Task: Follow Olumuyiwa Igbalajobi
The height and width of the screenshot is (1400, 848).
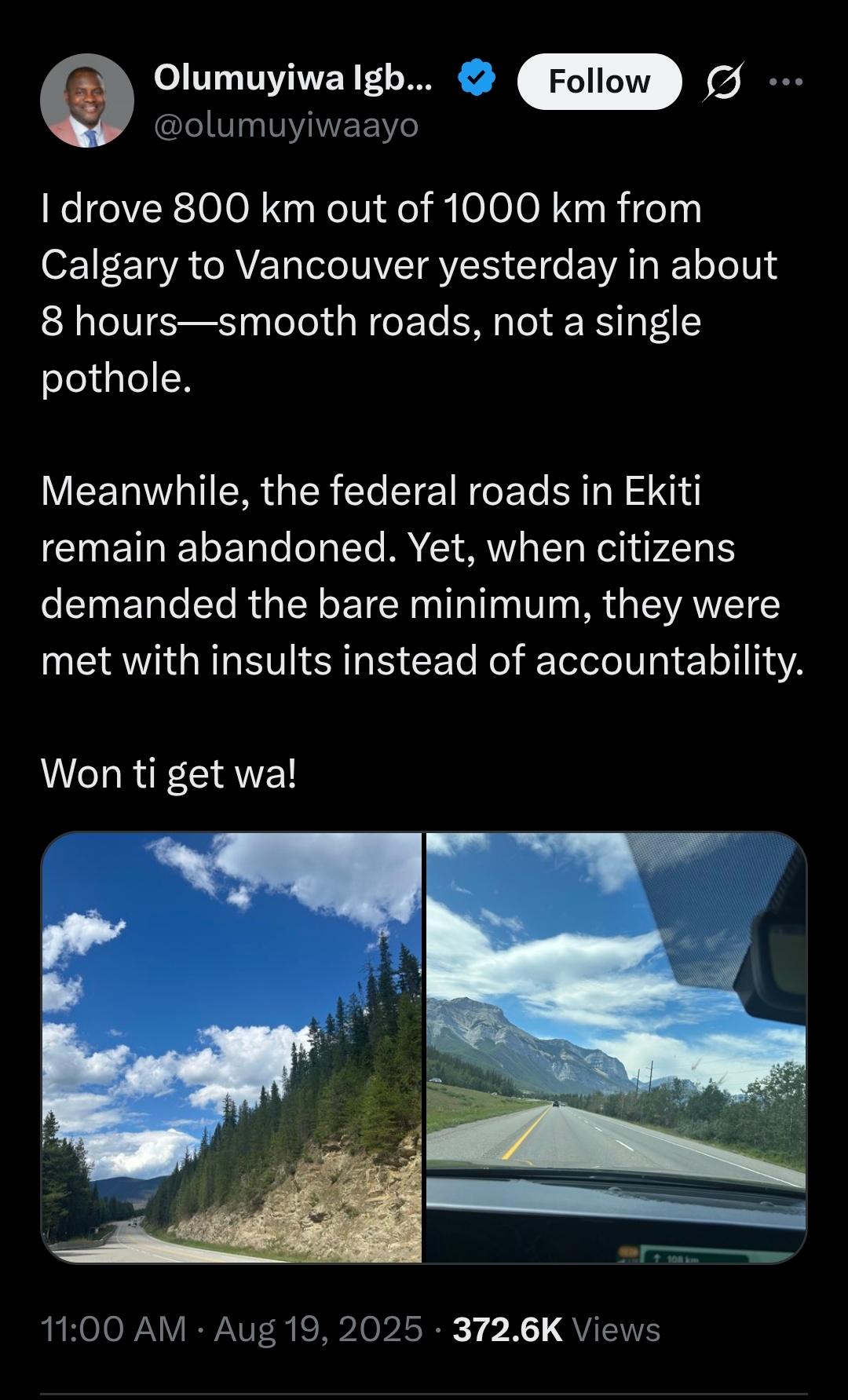Action: (599, 82)
